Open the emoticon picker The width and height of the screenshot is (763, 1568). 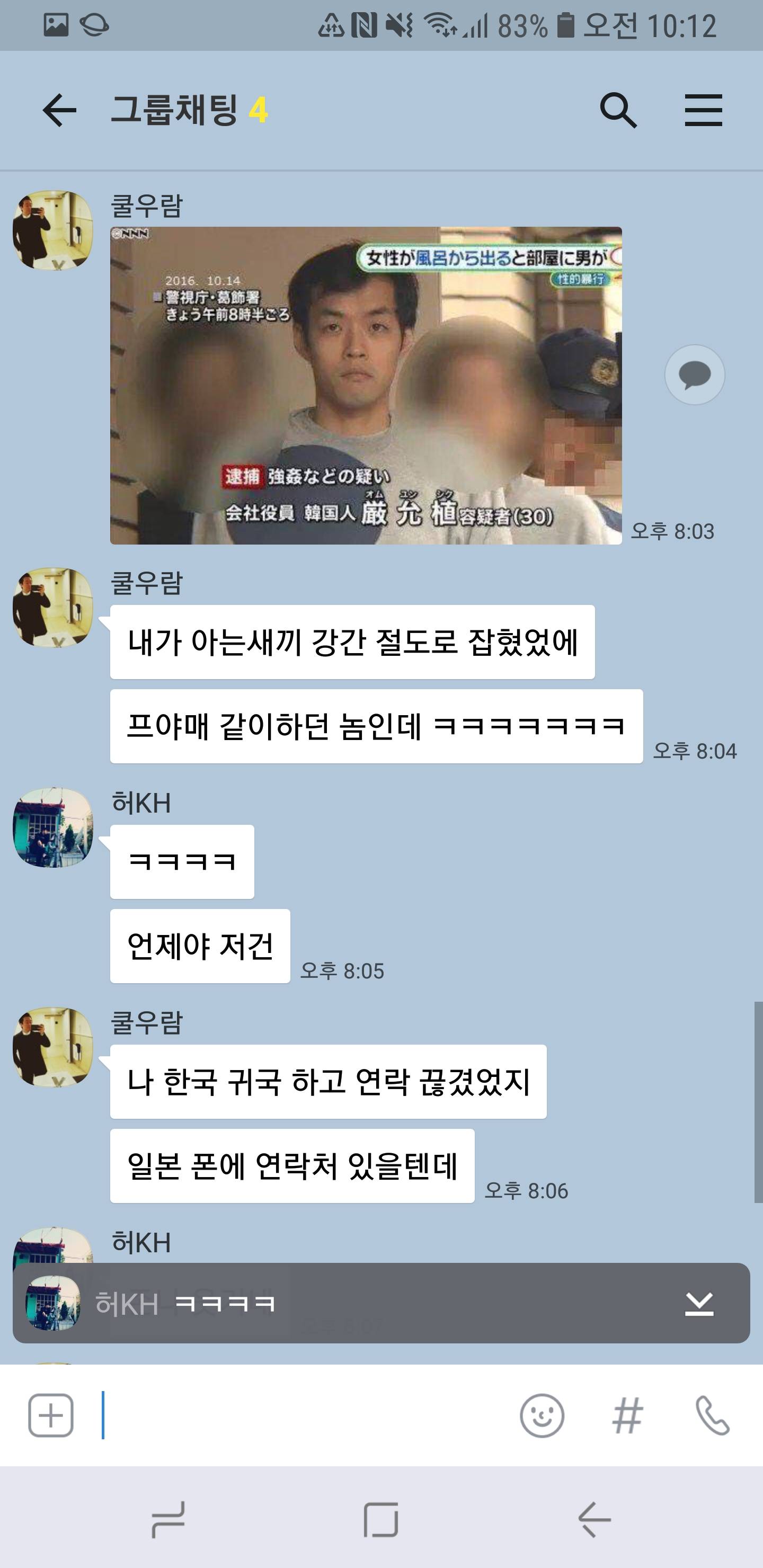coord(542,1415)
